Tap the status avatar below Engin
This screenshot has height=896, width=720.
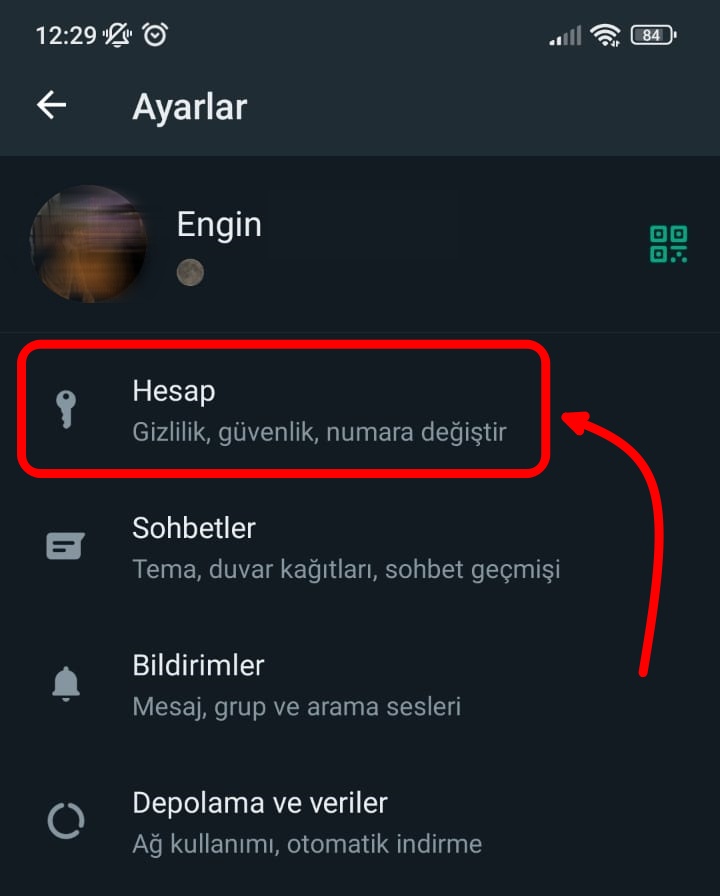click(x=190, y=270)
